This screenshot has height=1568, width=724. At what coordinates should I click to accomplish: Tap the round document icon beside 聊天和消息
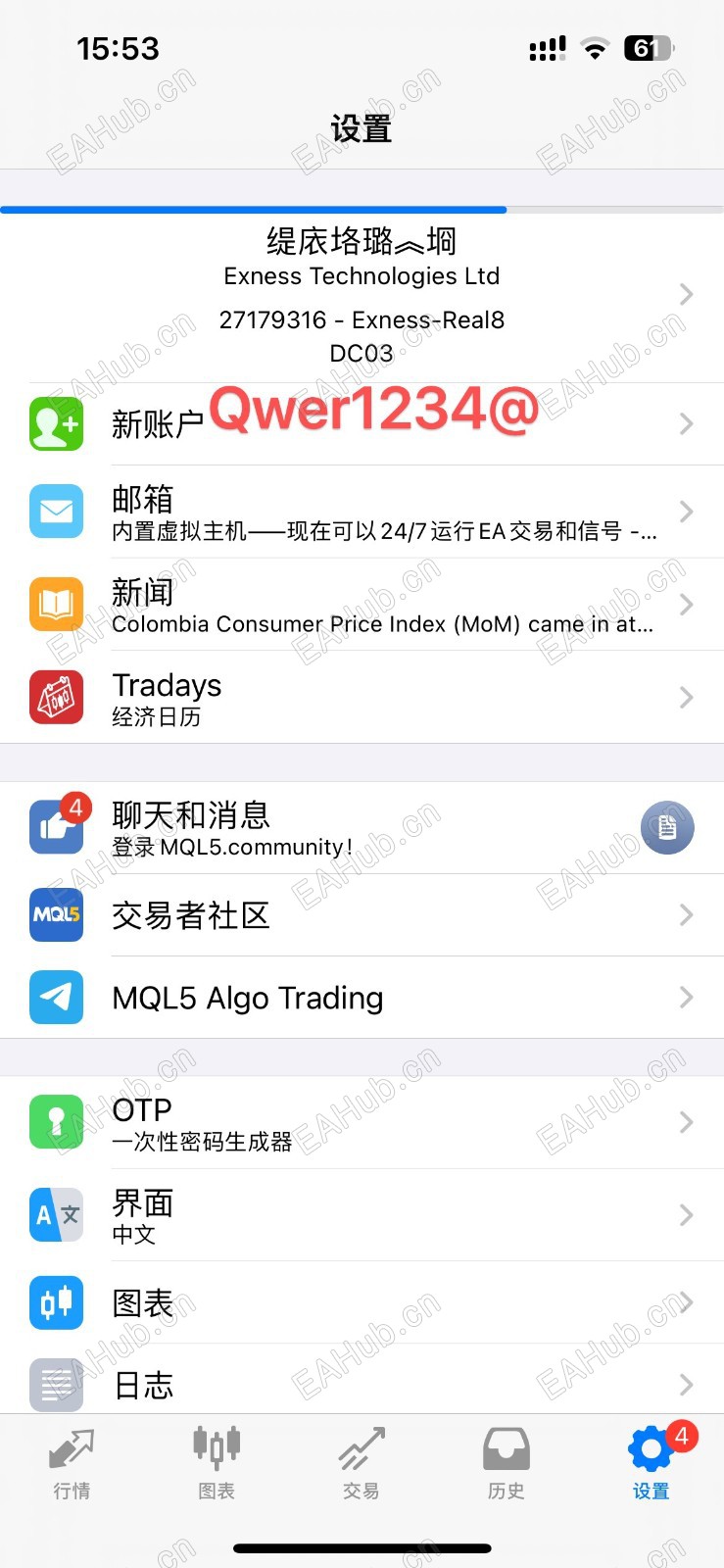pyautogui.click(x=667, y=828)
